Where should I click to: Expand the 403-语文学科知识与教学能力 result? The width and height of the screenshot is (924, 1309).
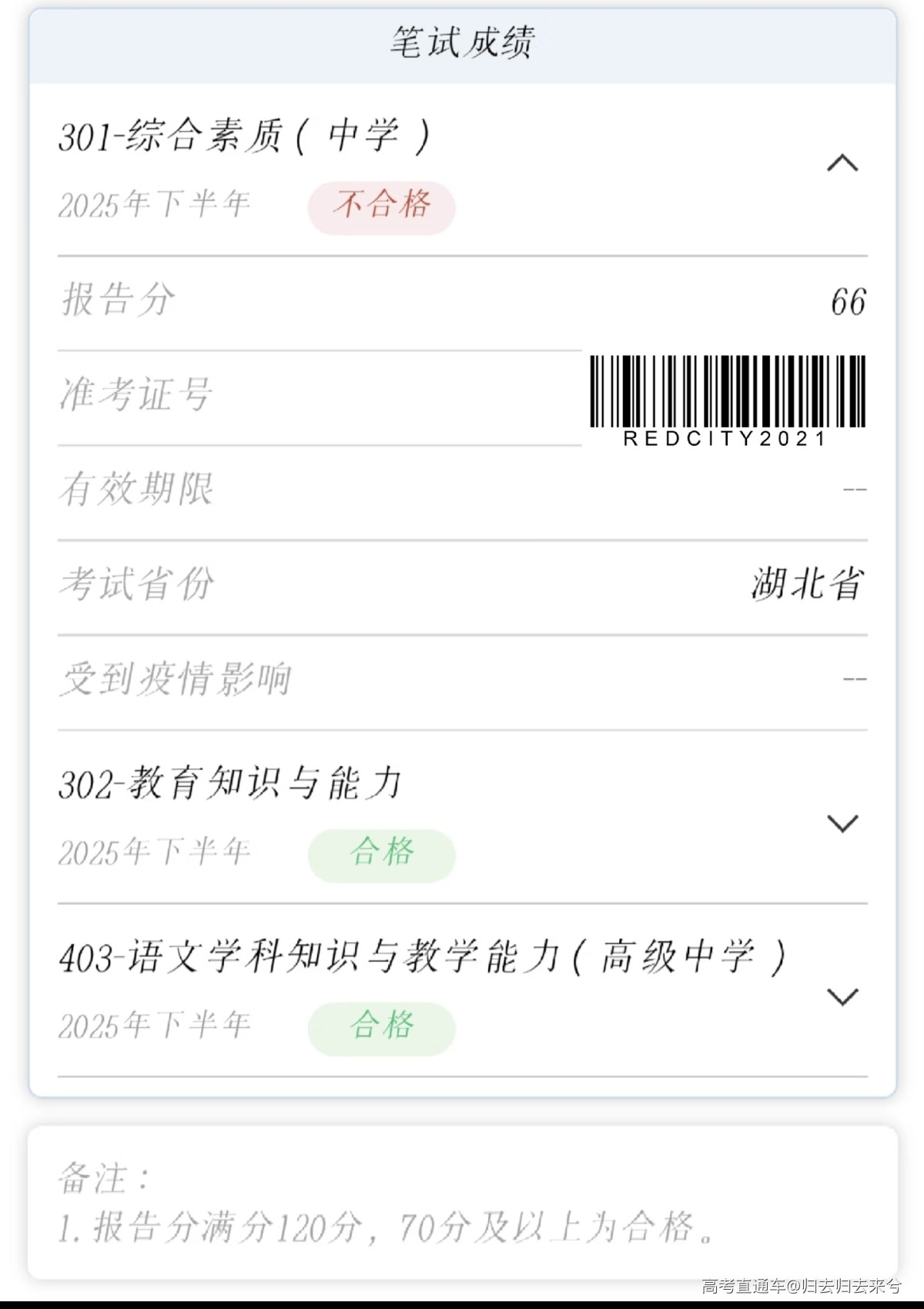coord(842,996)
